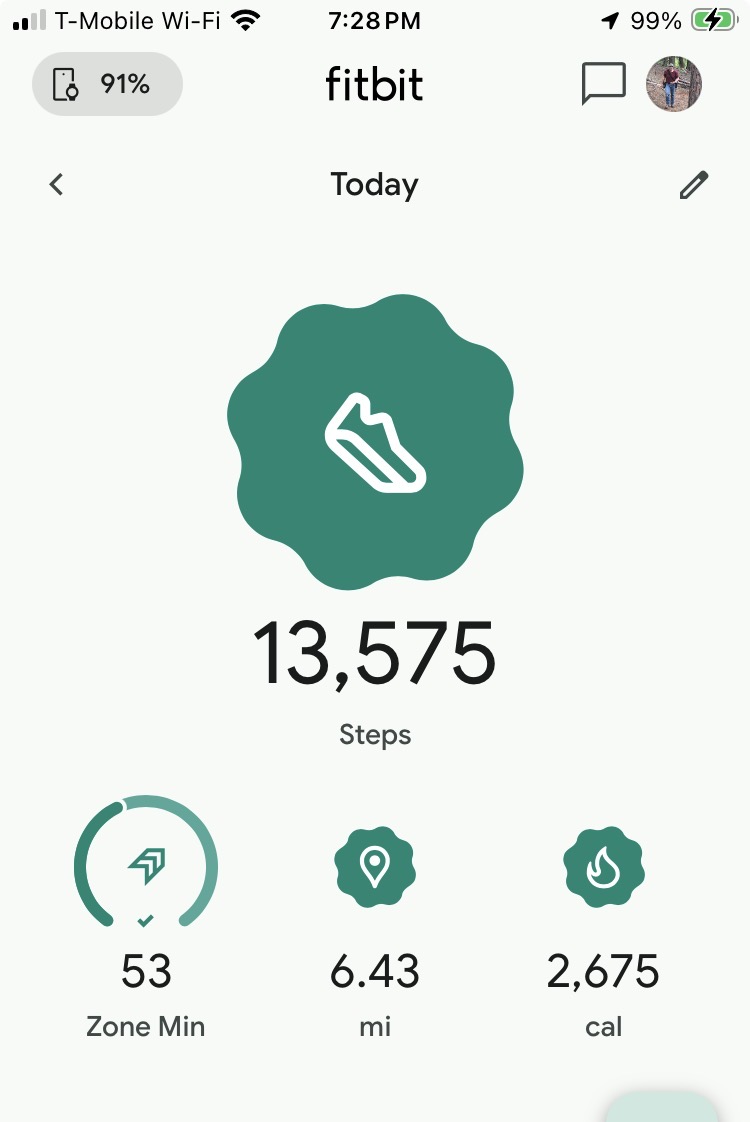Open the 6.43 mi distance stat
750x1122 pixels.
click(375, 915)
